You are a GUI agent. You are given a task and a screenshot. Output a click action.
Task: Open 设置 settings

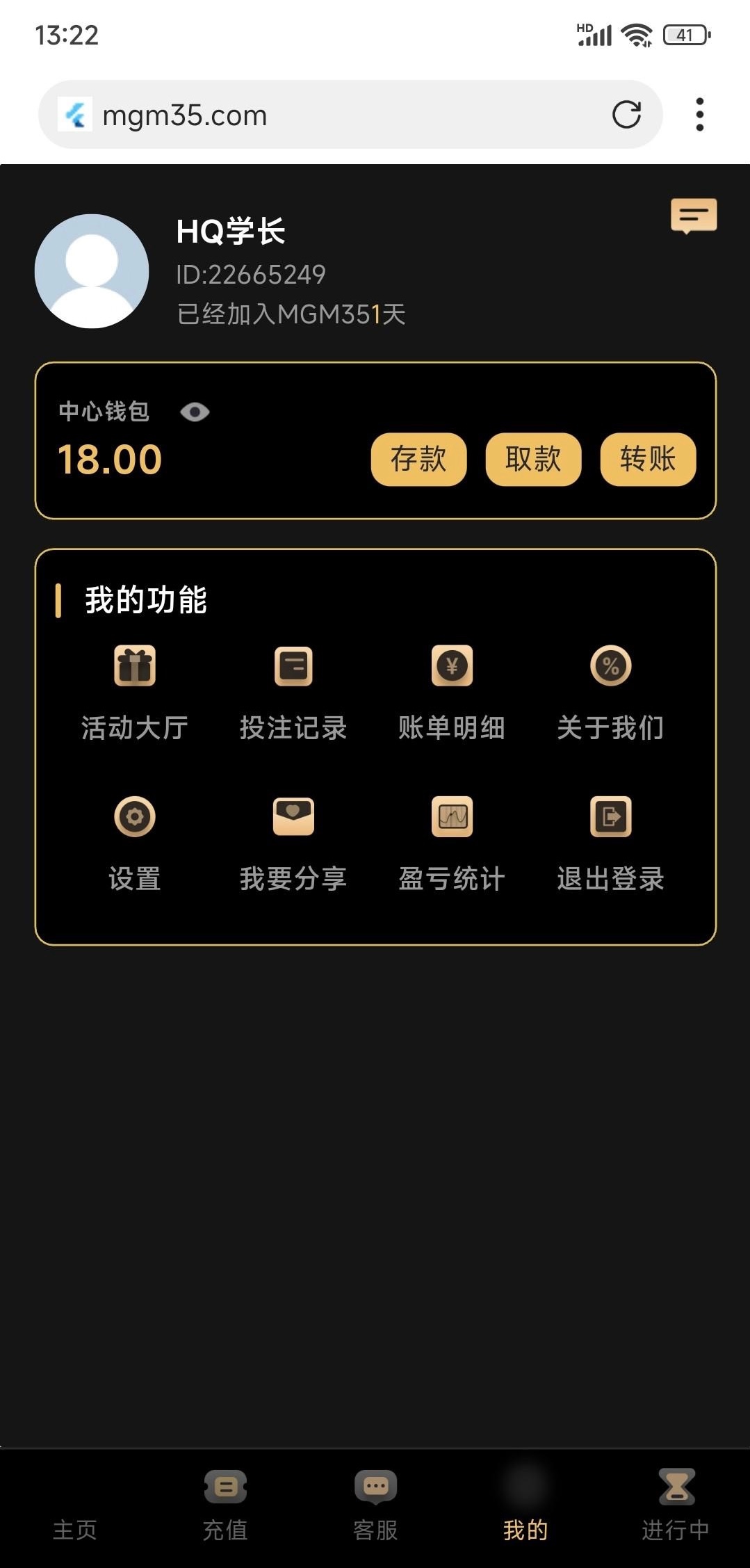click(135, 842)
